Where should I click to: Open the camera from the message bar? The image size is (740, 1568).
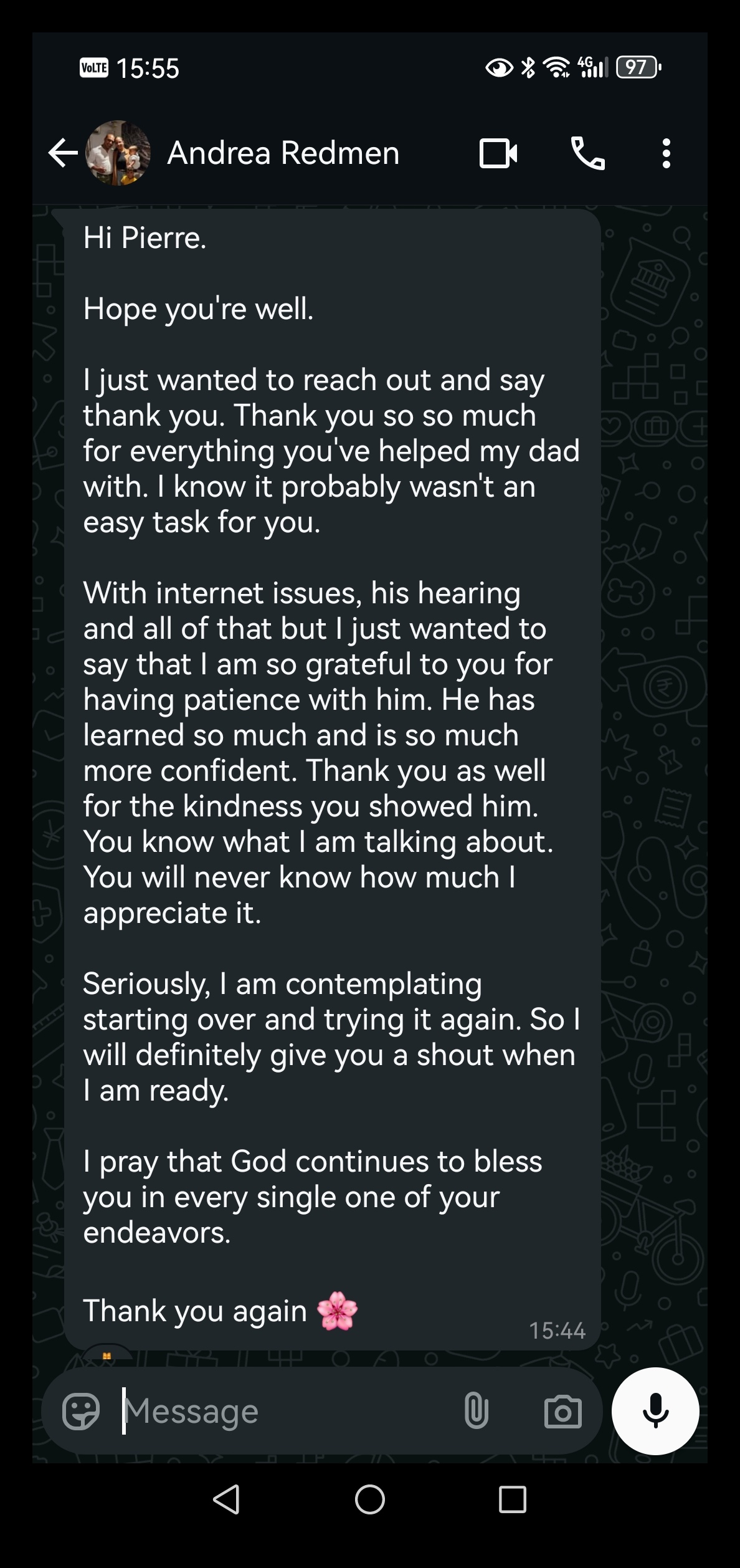coord(562,1411)
